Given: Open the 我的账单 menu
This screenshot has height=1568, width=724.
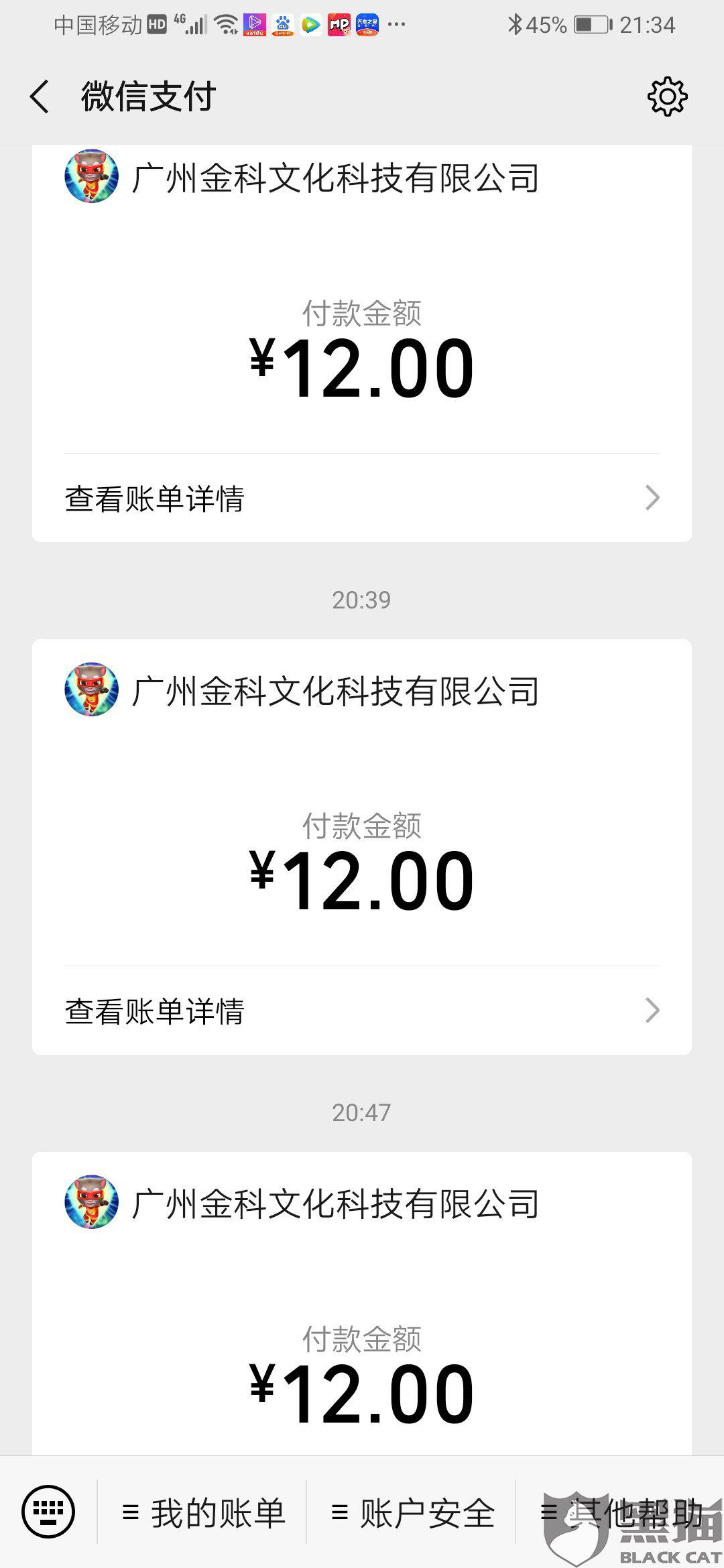Looking at the screenshot, I should [204, 1513].
